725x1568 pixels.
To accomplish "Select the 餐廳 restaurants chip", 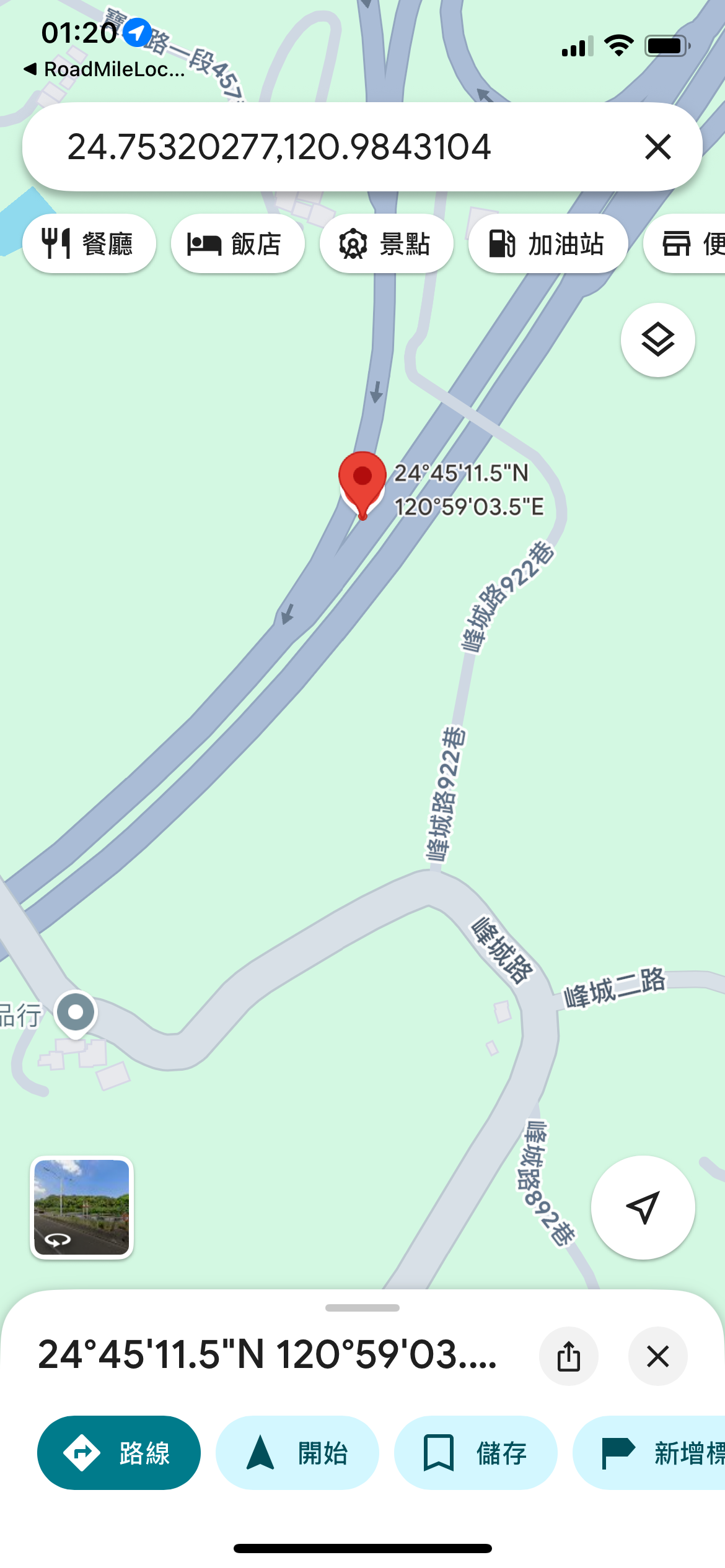I will [x=89, y=243].
